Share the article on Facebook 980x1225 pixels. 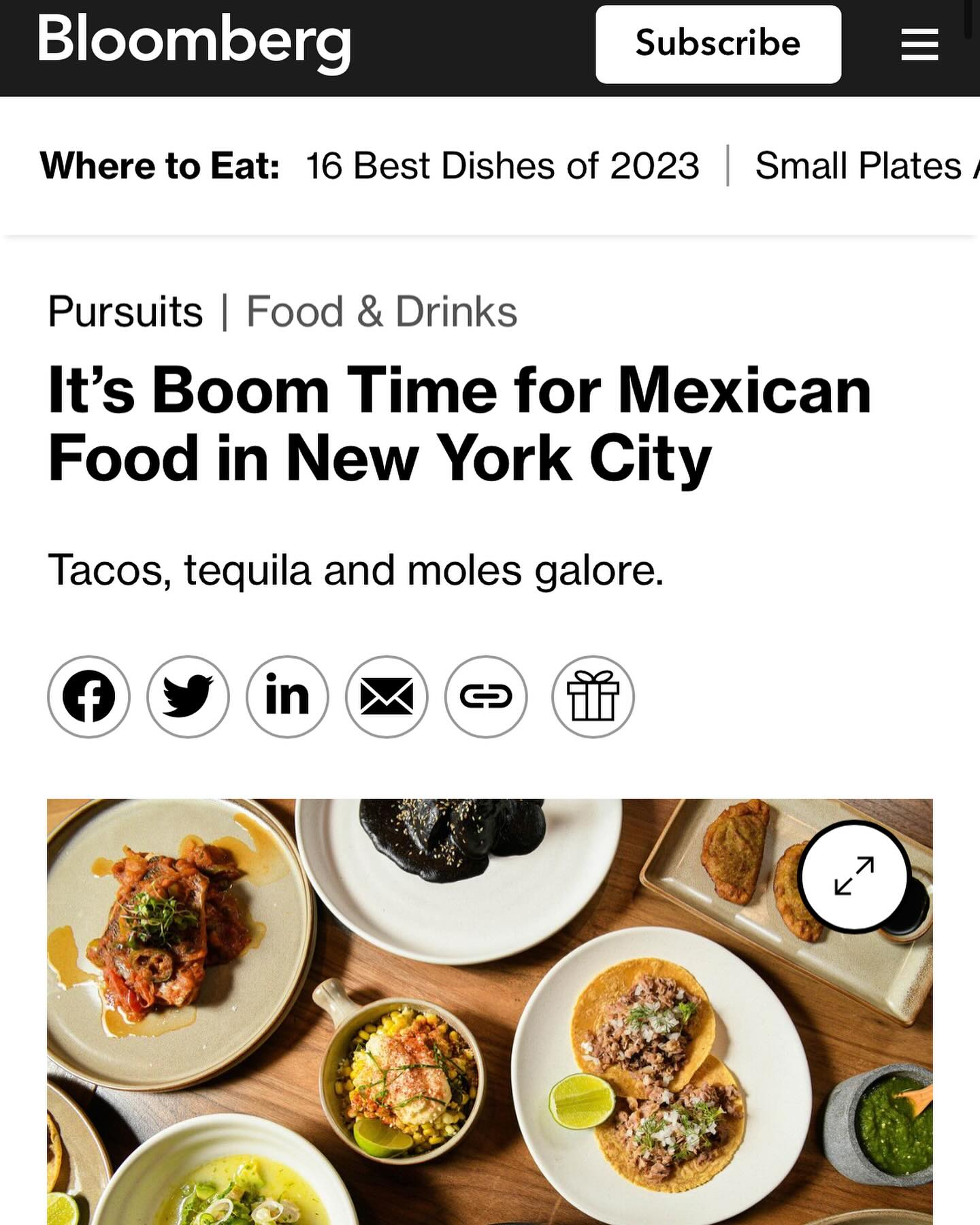[88, 696]
